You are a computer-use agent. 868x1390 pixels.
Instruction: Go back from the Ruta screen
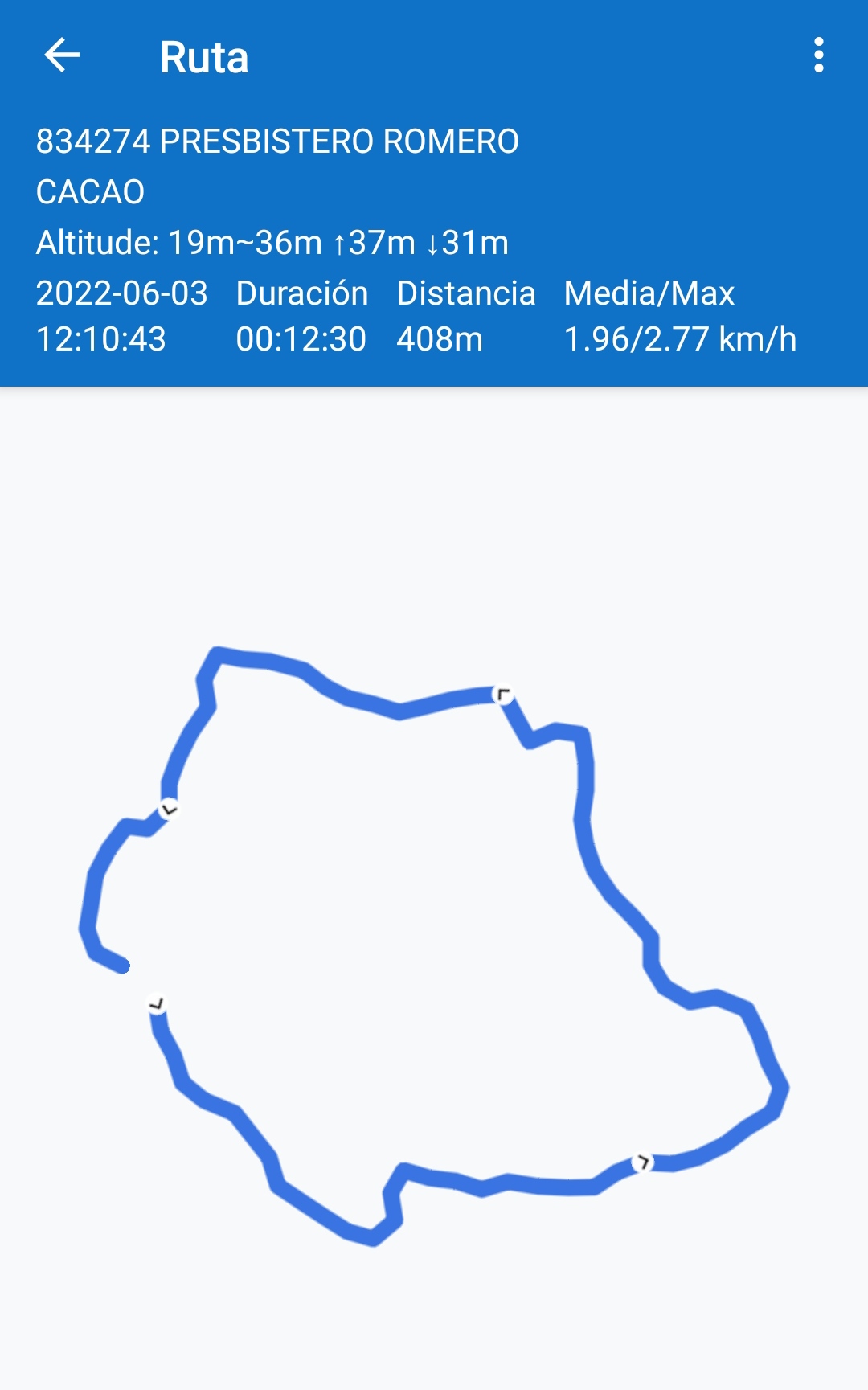click(x=62, y=56)
